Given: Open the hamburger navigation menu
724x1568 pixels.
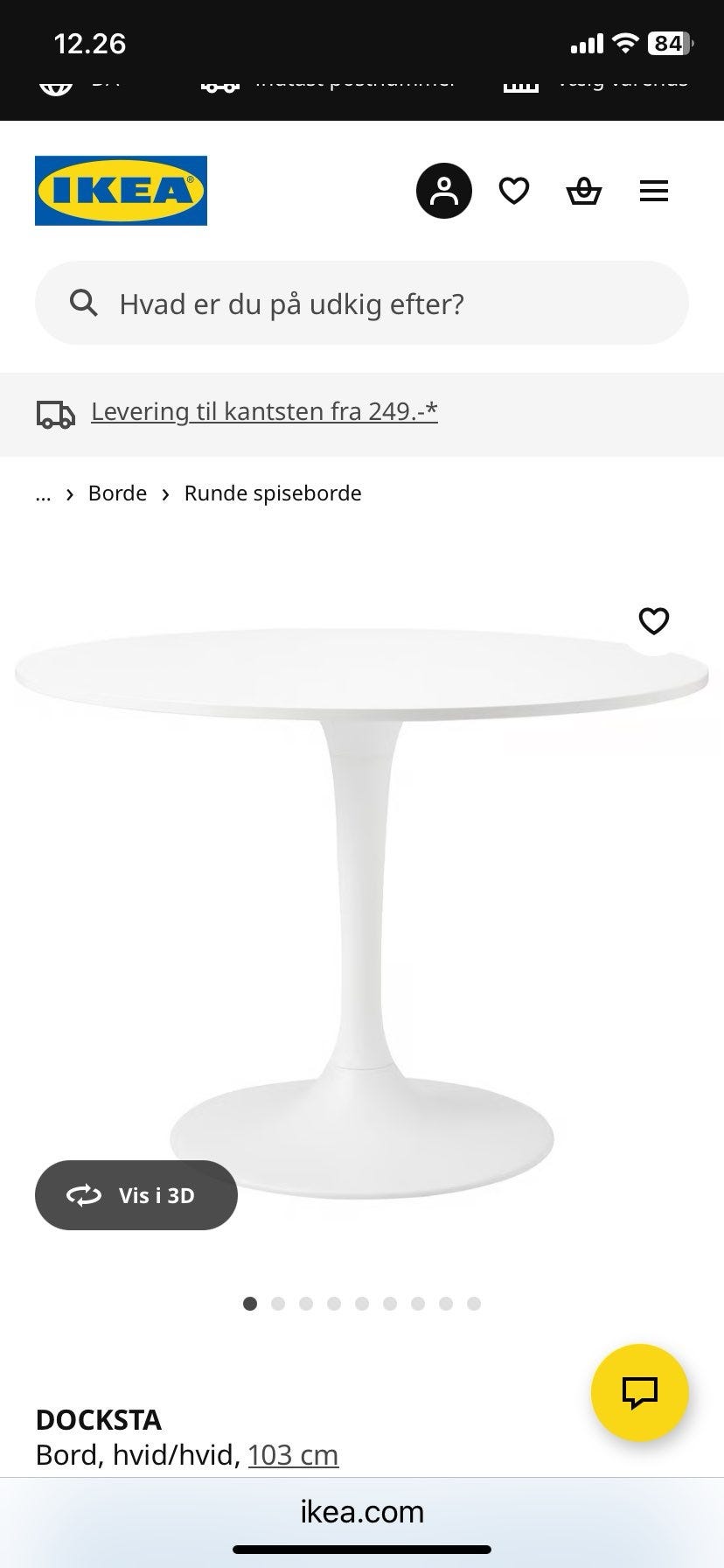Looking at the screenshot, I should click(654, 191).
